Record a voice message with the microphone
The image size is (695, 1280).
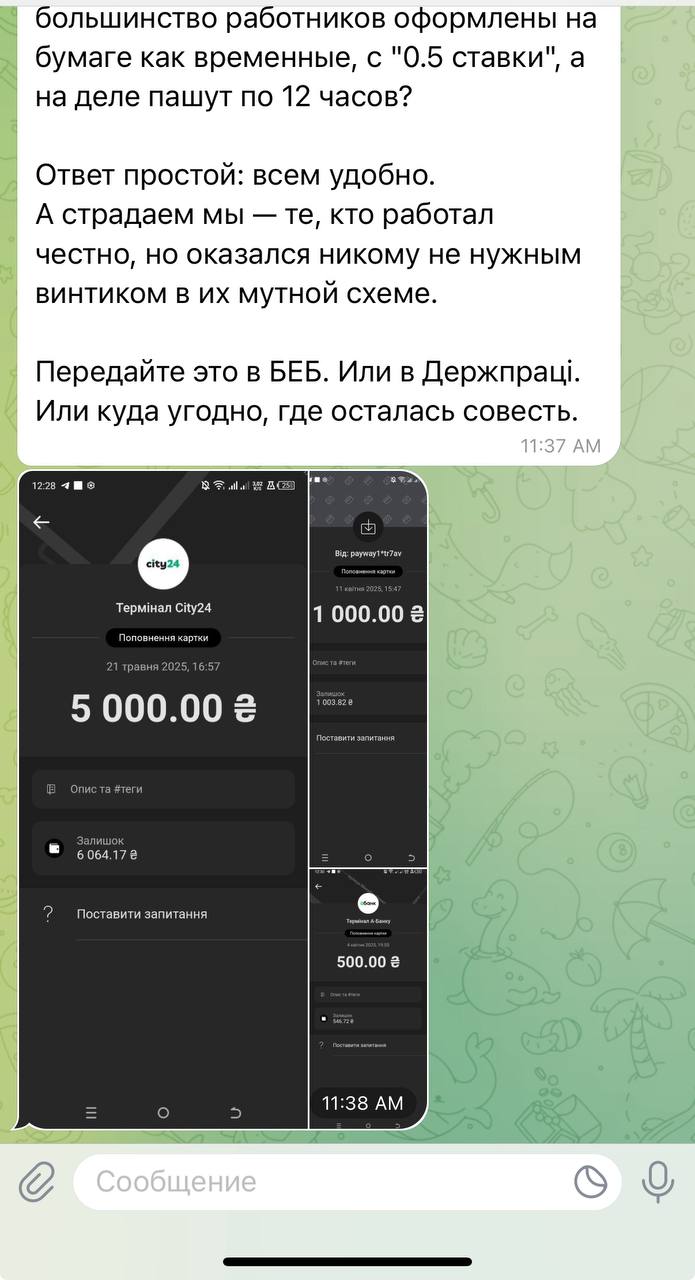[x=657, y=1182]
